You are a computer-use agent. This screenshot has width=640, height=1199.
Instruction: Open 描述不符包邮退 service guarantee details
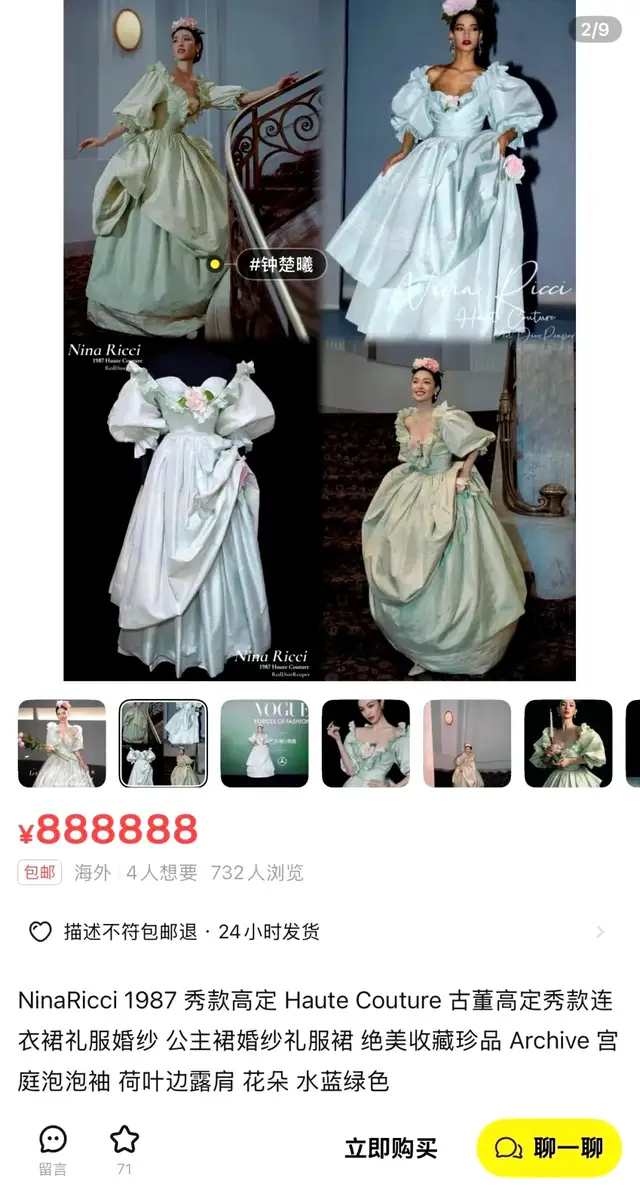coord(320,932)
